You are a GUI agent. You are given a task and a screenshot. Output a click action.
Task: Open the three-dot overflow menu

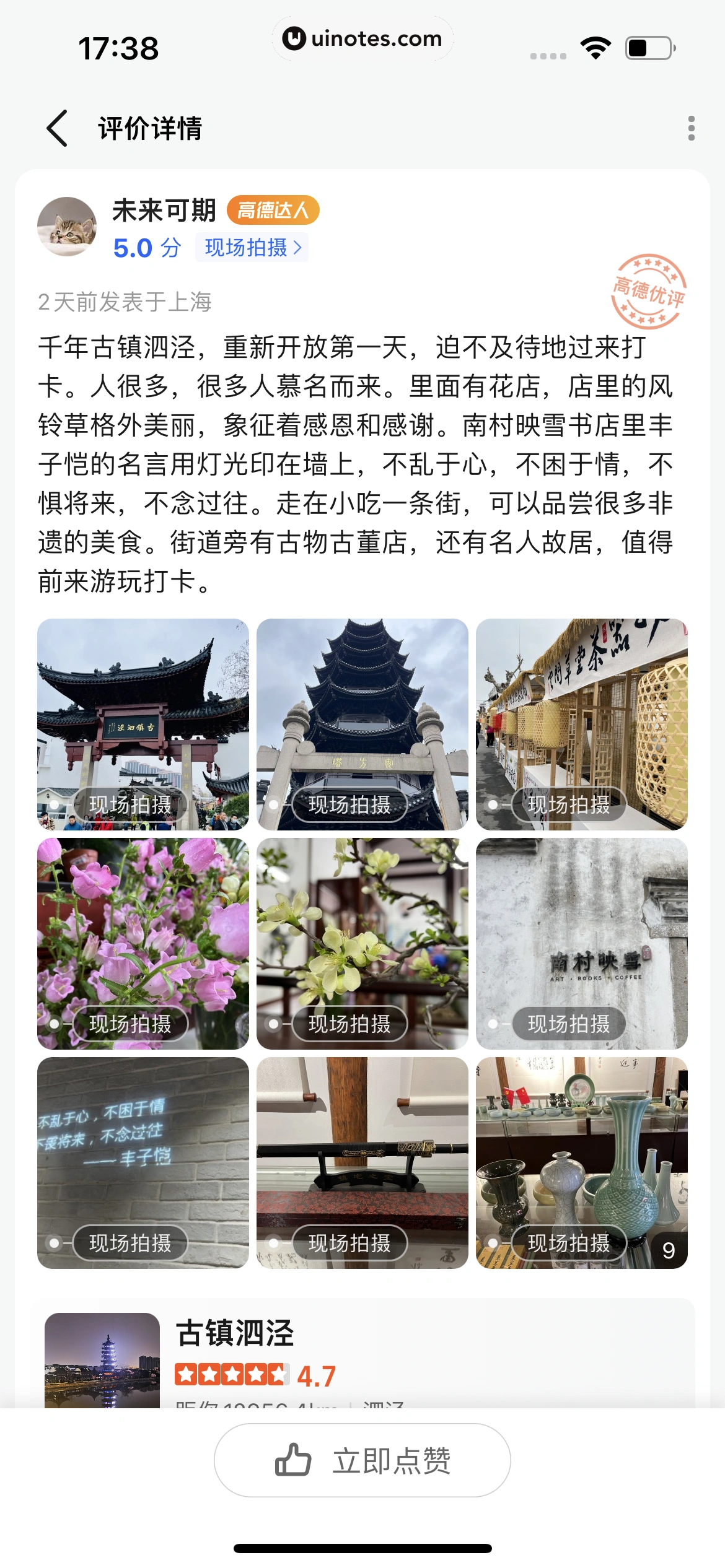pos(691,128)
